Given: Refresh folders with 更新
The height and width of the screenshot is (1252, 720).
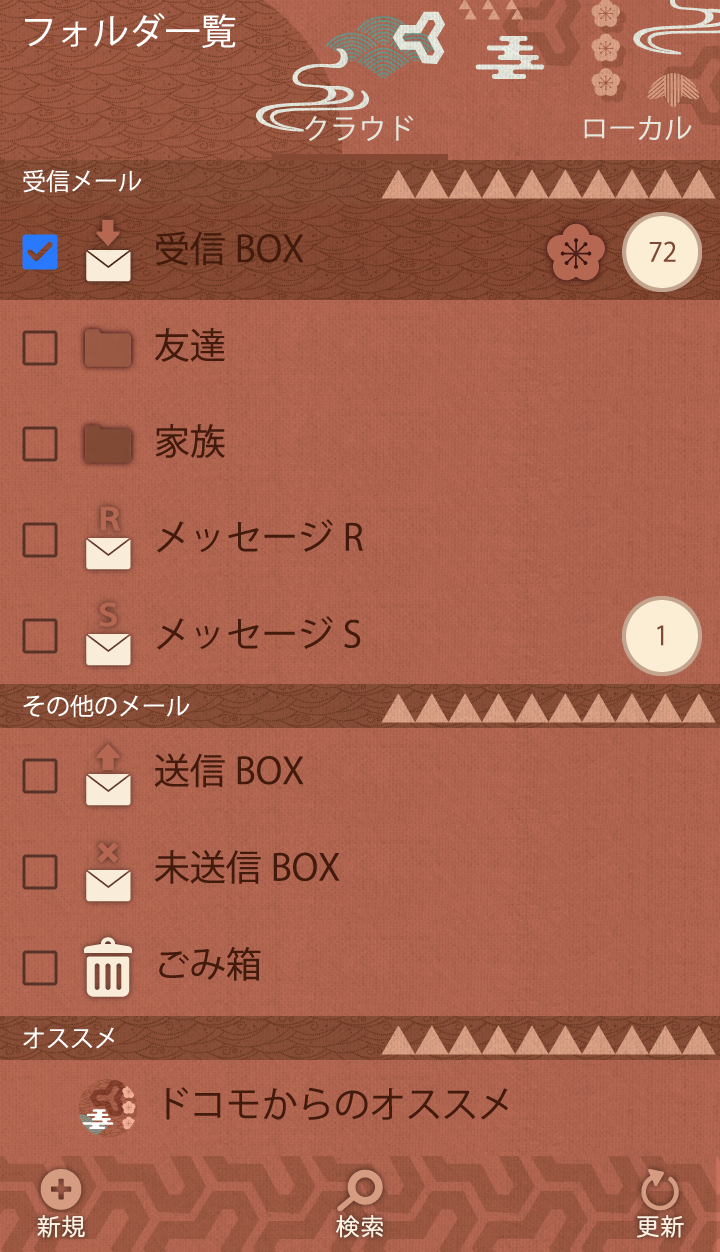Looking at the screenshot, I should click(660, 1205).
